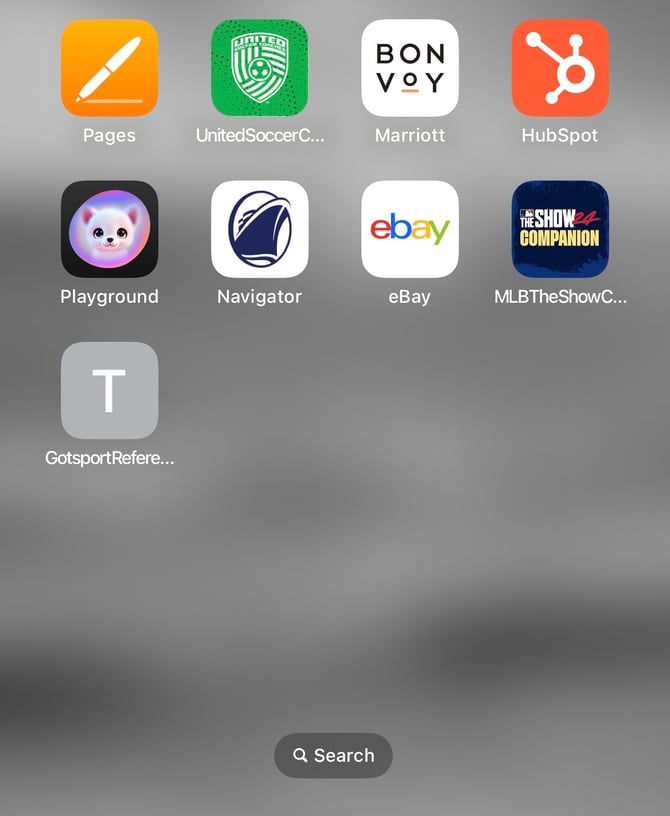This screenshot has height=816, width=670.
Task: Launch the UnitedSoccerC... app
Action: [x=260, y=68]
